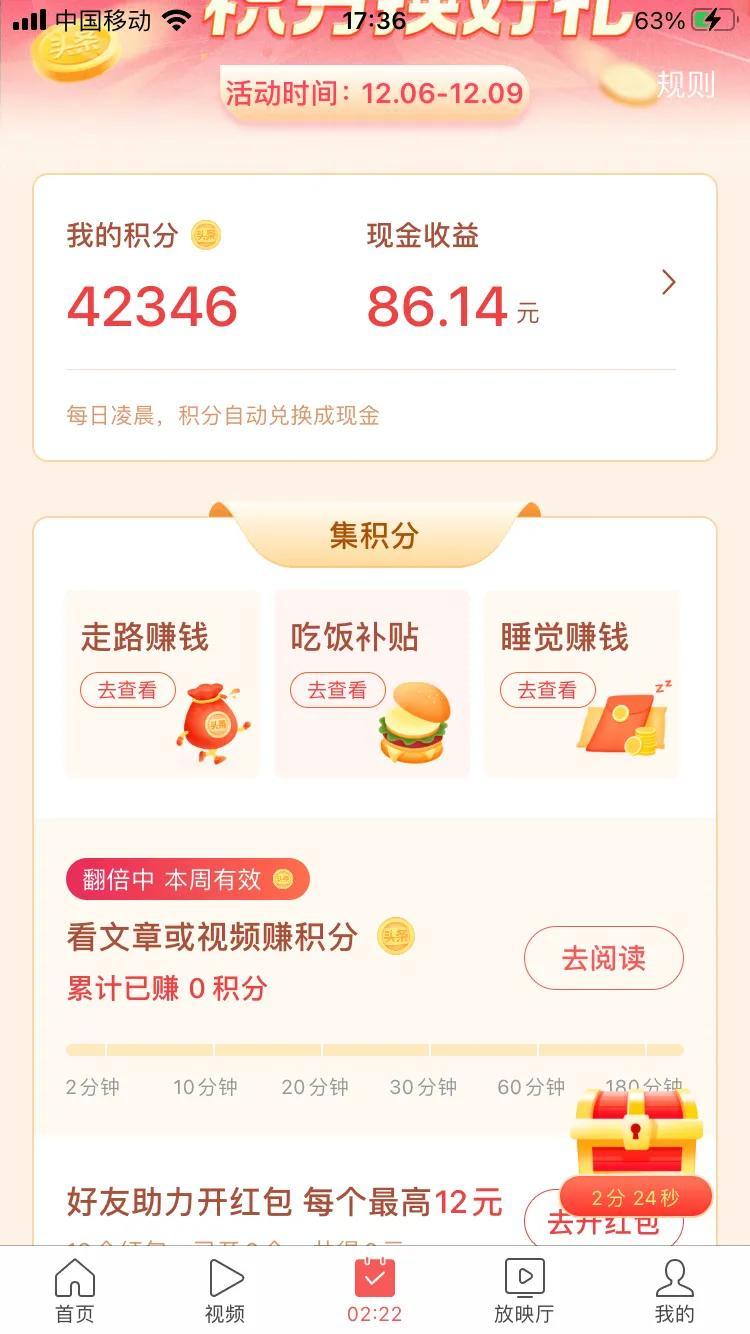Image resolution: width=750 pixels, height=1334 pixels.
Task: Tap the 翻倍中 本周有效 badge
Action: pyautogui.click(x=186, y=880)
